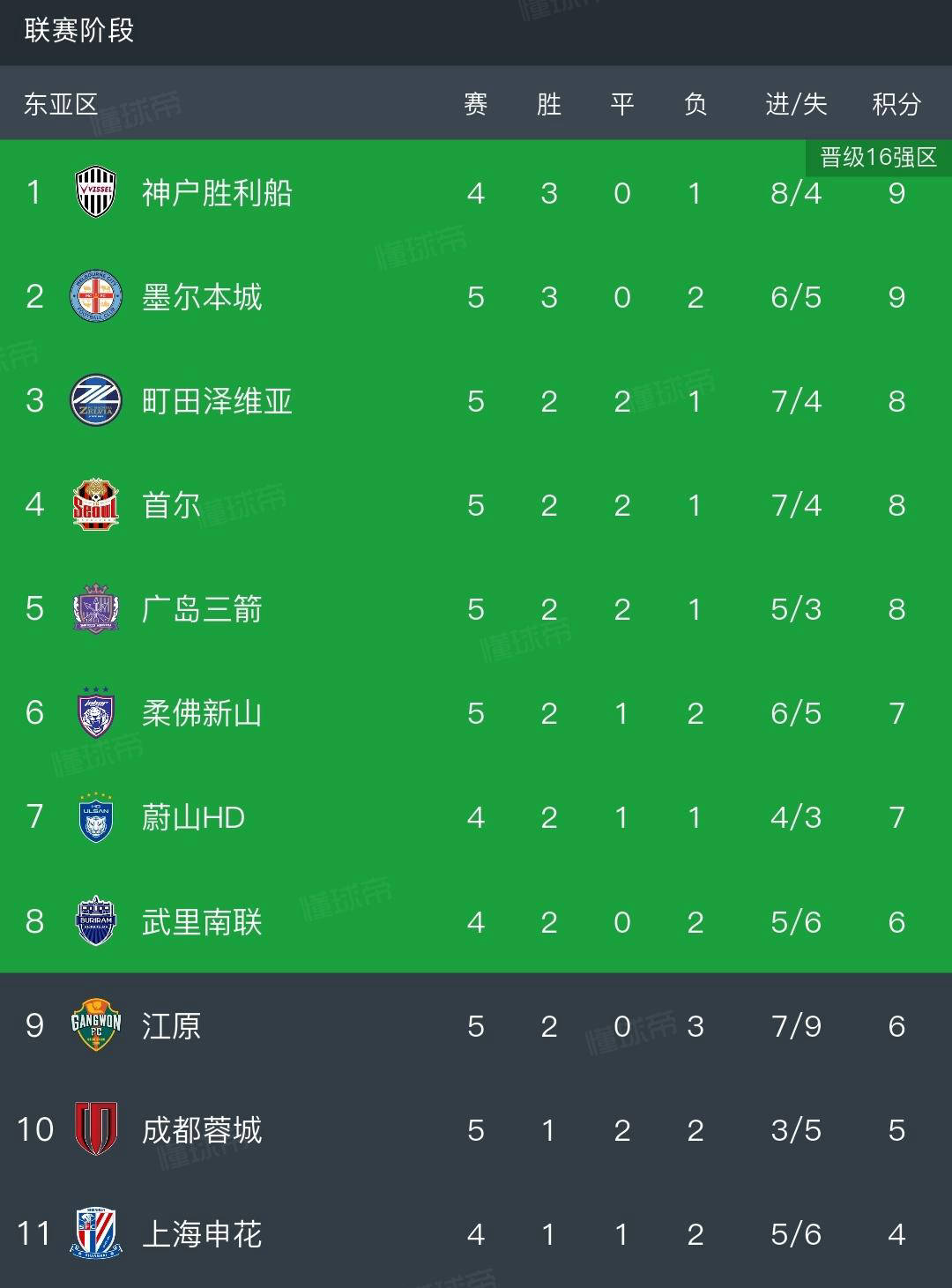Viewport: 952px width, 1288px height.
Task: Sort by the 胜 column header
Action: click(x=549, y=103)
